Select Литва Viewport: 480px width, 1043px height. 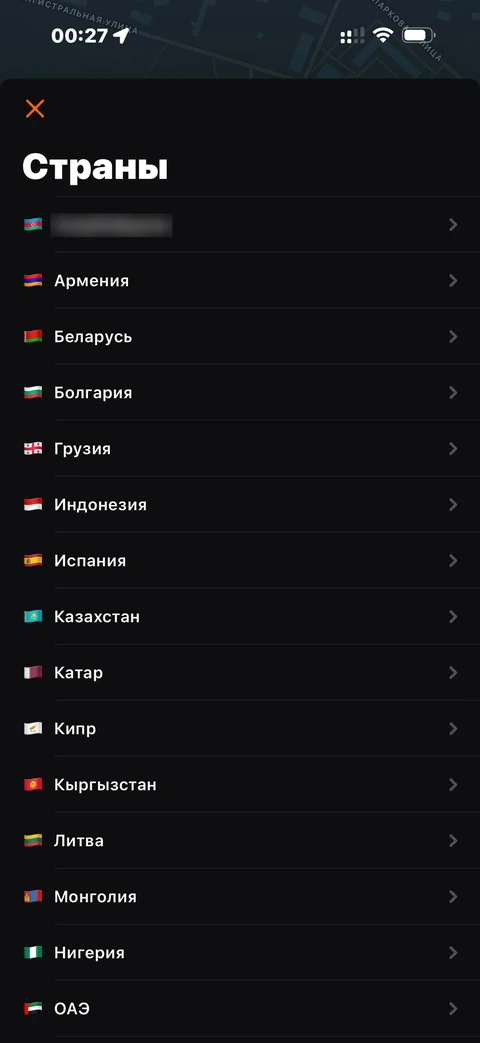[x=240, y=841]
